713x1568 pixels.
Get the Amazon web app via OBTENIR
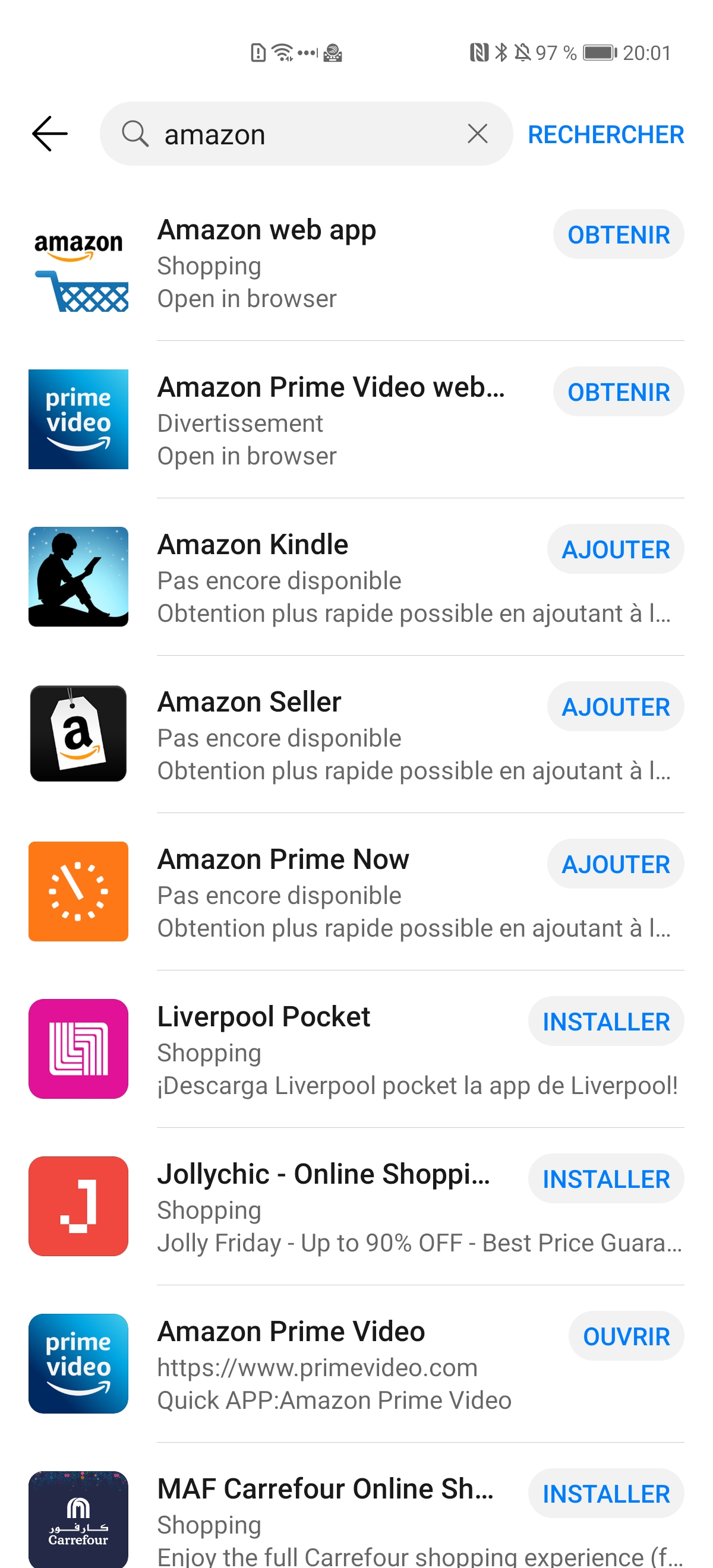coord(618,235)
